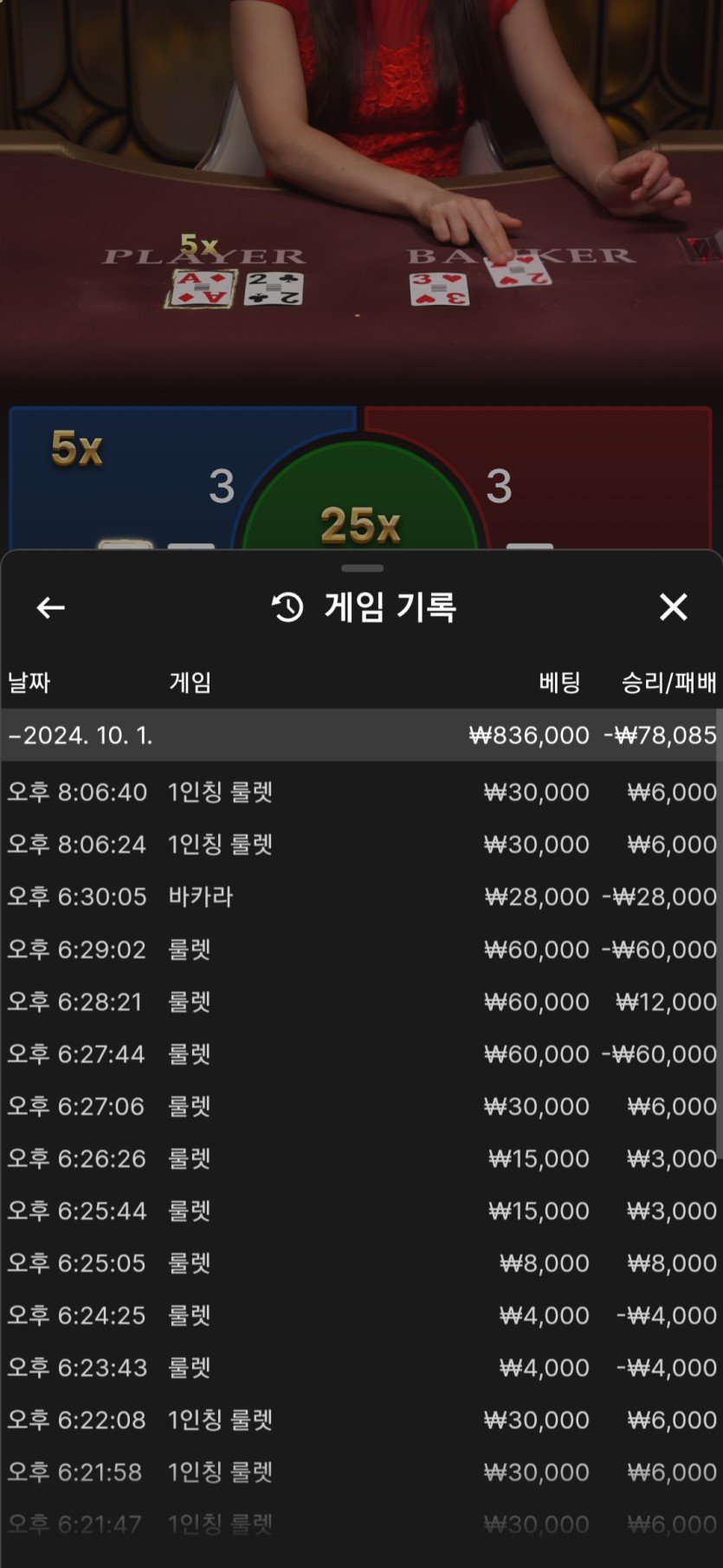
Task: Select the 오후 6:27:44 룰렛 entry
Action: tap(360, 1053)
